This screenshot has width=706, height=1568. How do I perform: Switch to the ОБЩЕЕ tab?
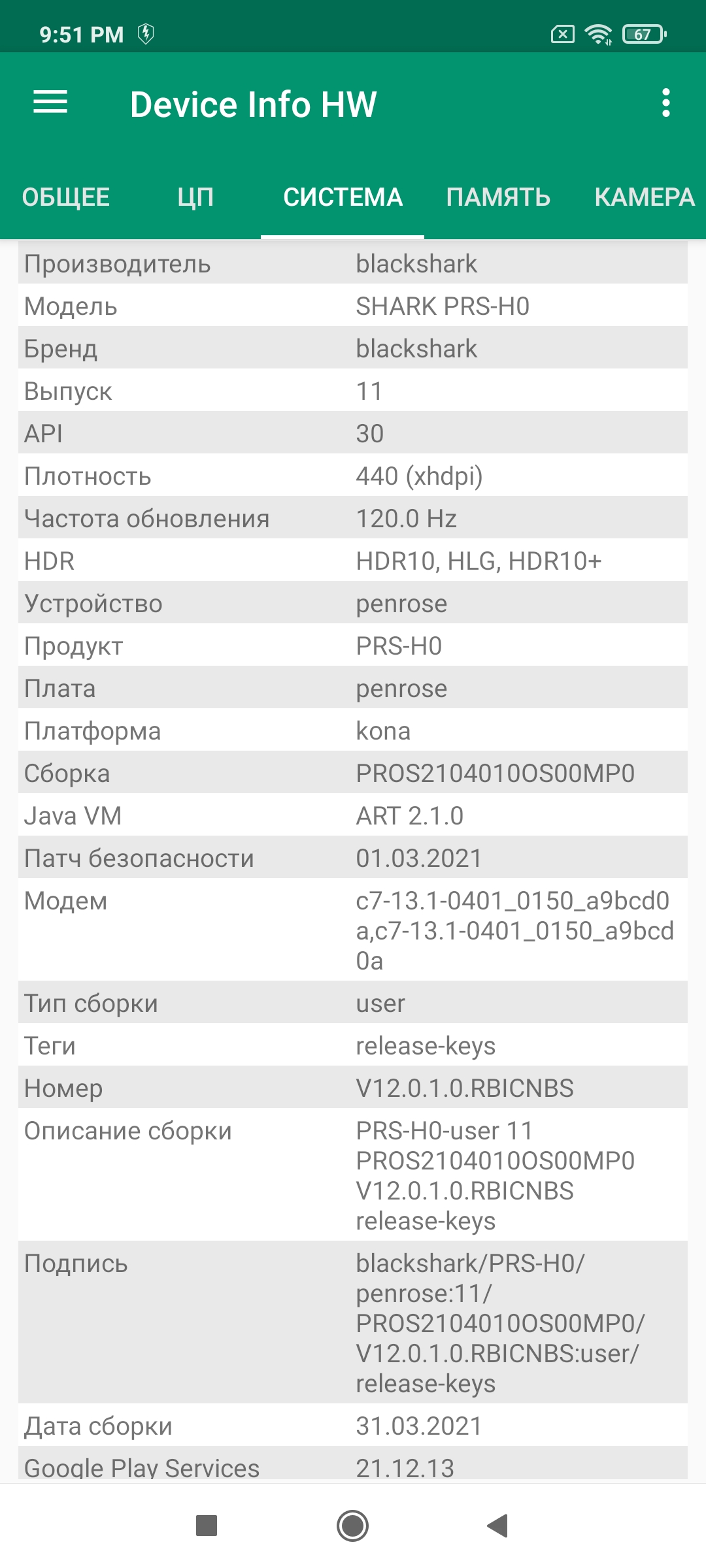coord(65,197)
